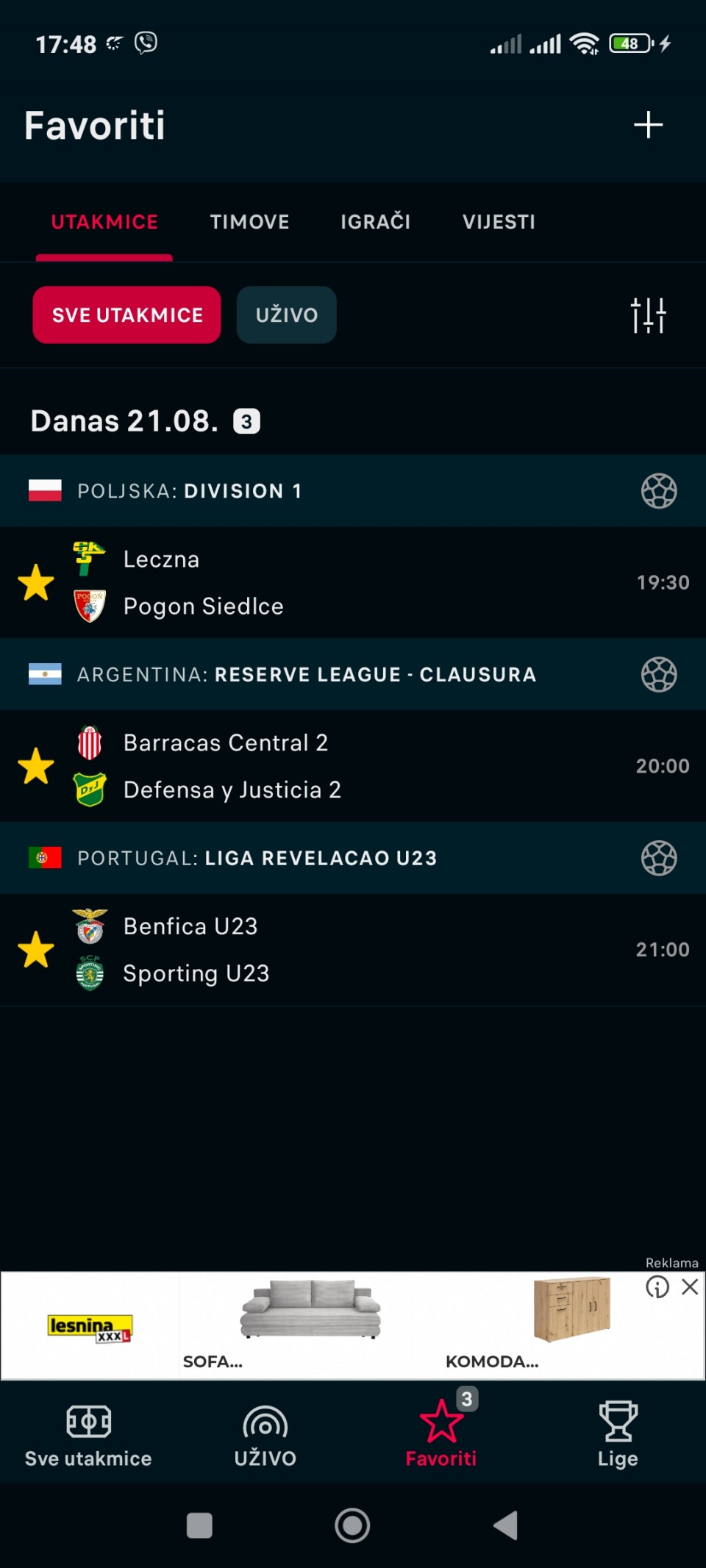This screenshot has height=1568, width=706.
Task: Open Portugal Liga Revelacao U23 header
Action: (353, 858)
